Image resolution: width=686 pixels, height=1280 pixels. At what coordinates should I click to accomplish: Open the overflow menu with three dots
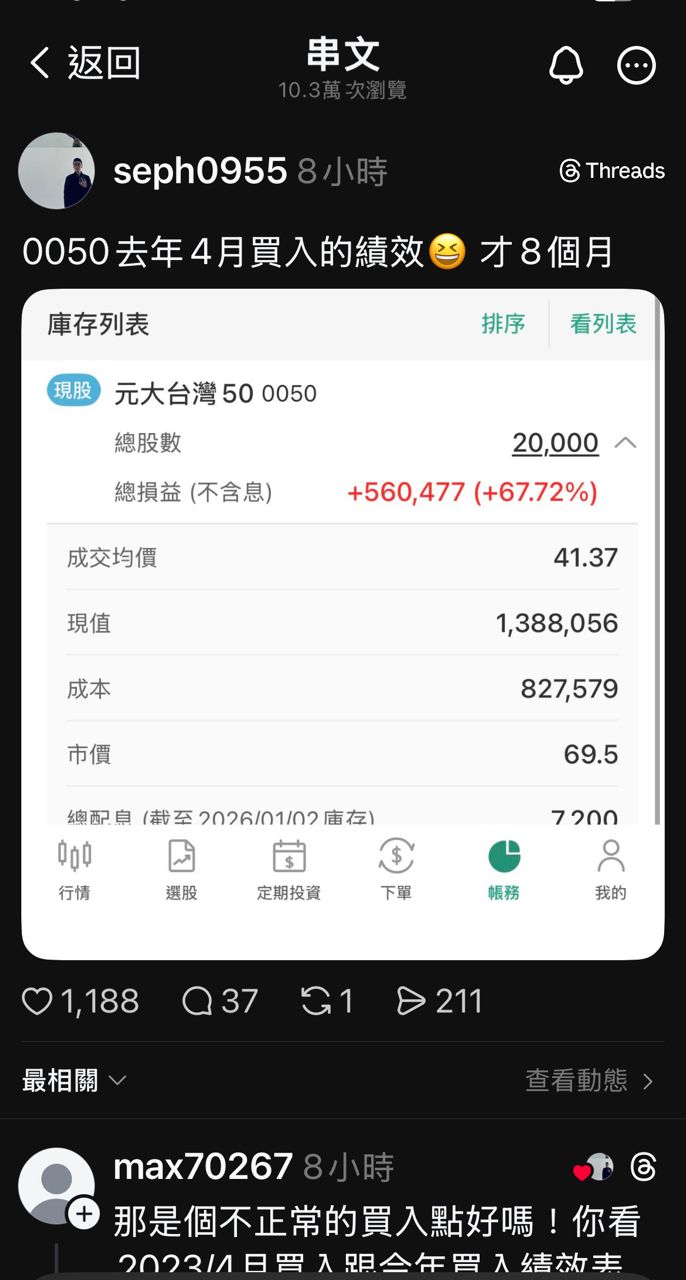[637, 65]
